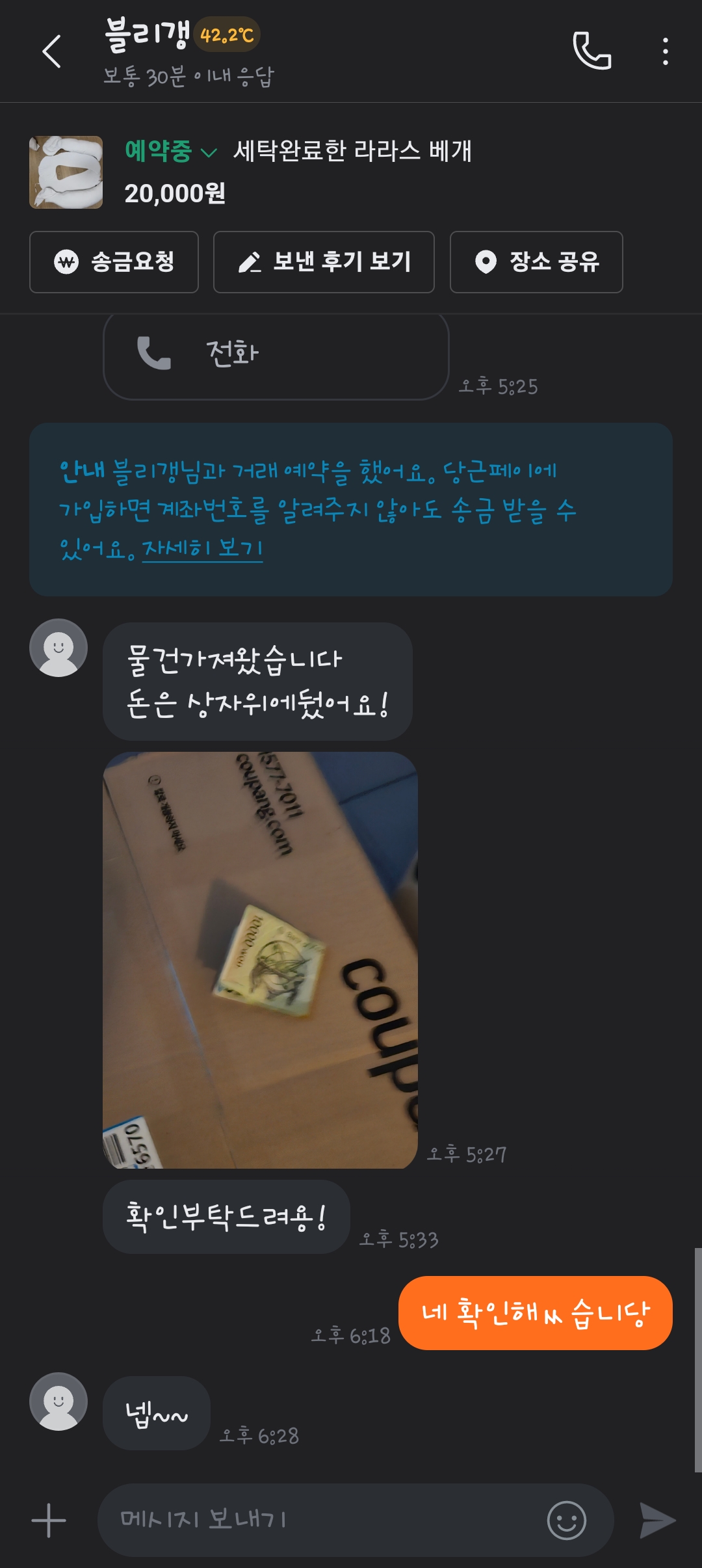The width and height of the screenshot is (702, 1568).
Task: Tap the 송금요청 button
Action: coord(114,262)
